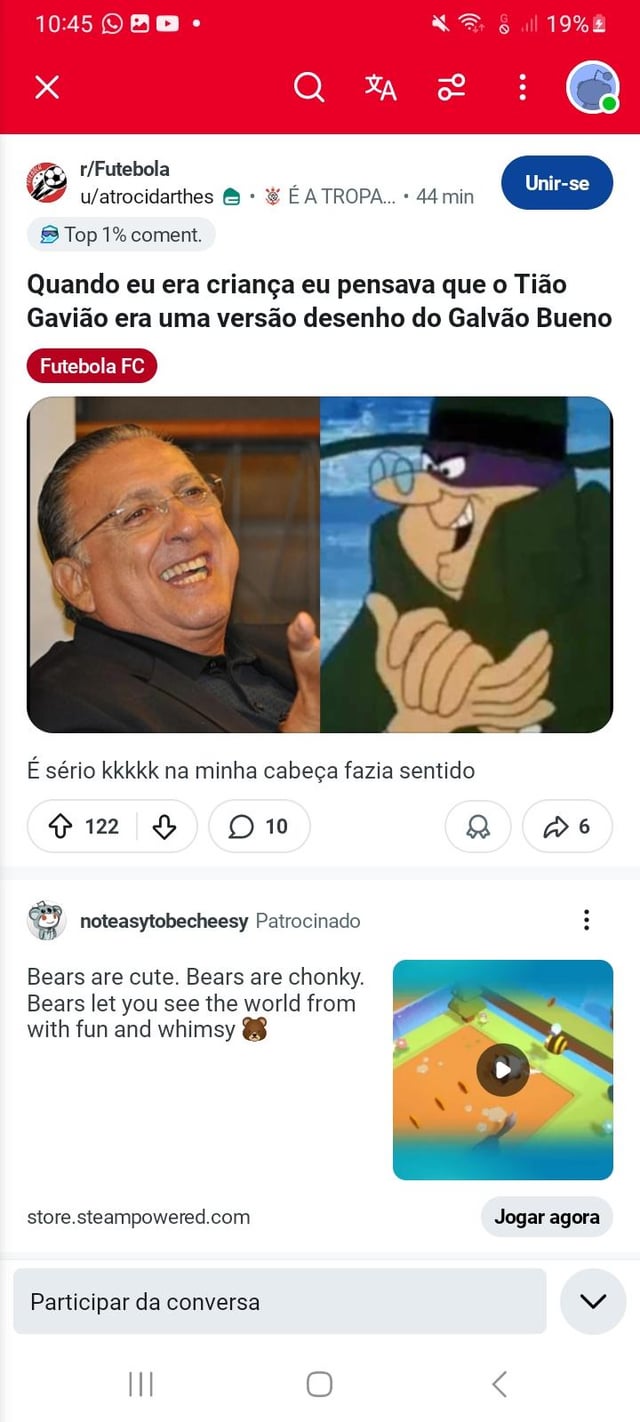Downvote the Tião Gavião post
This screenshot has width=640, height=1422.
[164, 826]
